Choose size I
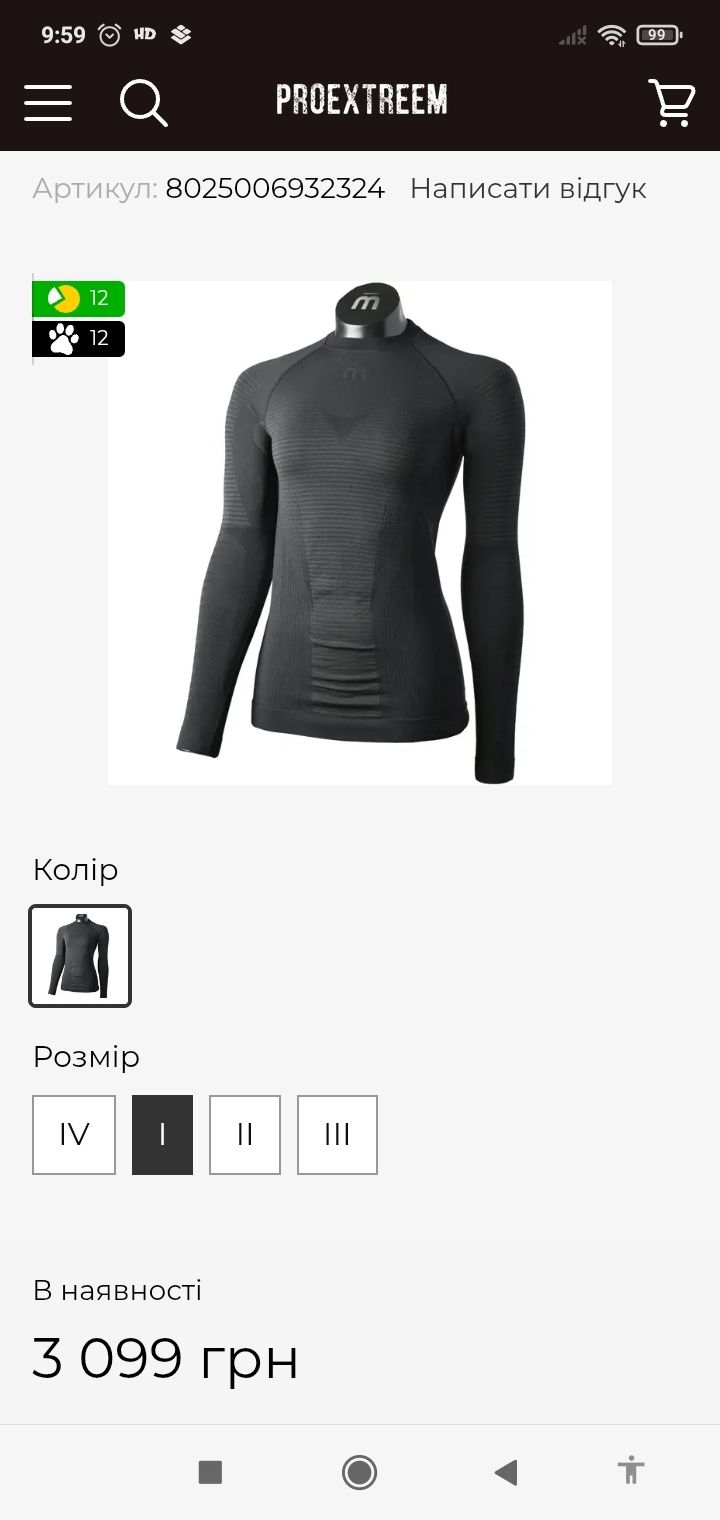Viewport: 720px width, 1520px height. pyautogui.click(x=162, y=1134)
